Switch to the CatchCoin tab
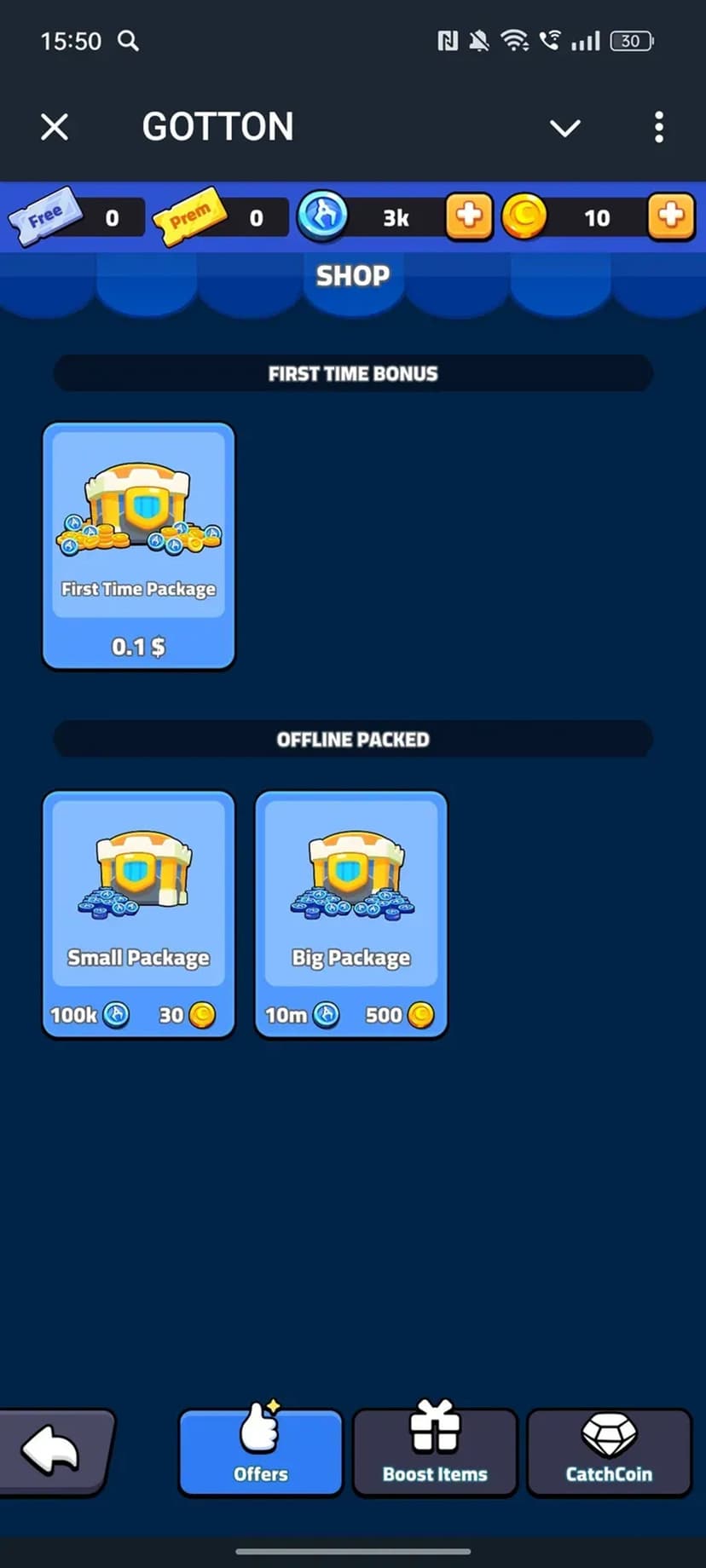The image size is (706, 1568). (609, 1452)
